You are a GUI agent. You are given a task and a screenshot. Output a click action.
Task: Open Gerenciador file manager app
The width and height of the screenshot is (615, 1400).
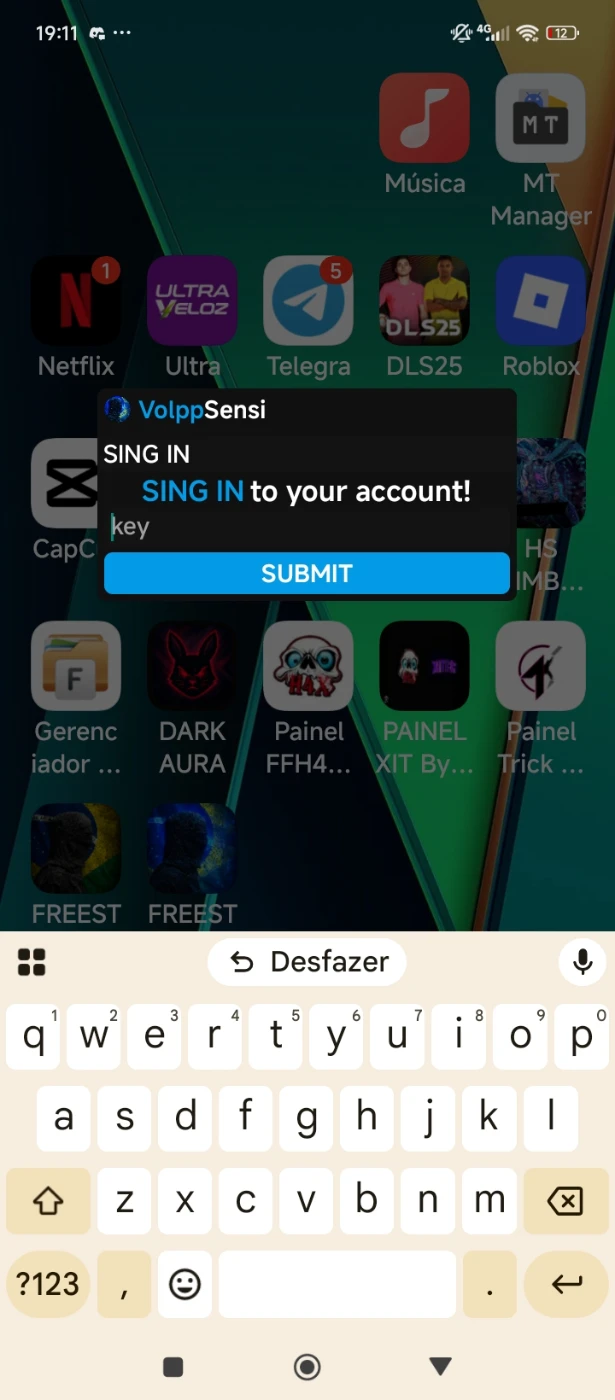(x=76, y=666)
